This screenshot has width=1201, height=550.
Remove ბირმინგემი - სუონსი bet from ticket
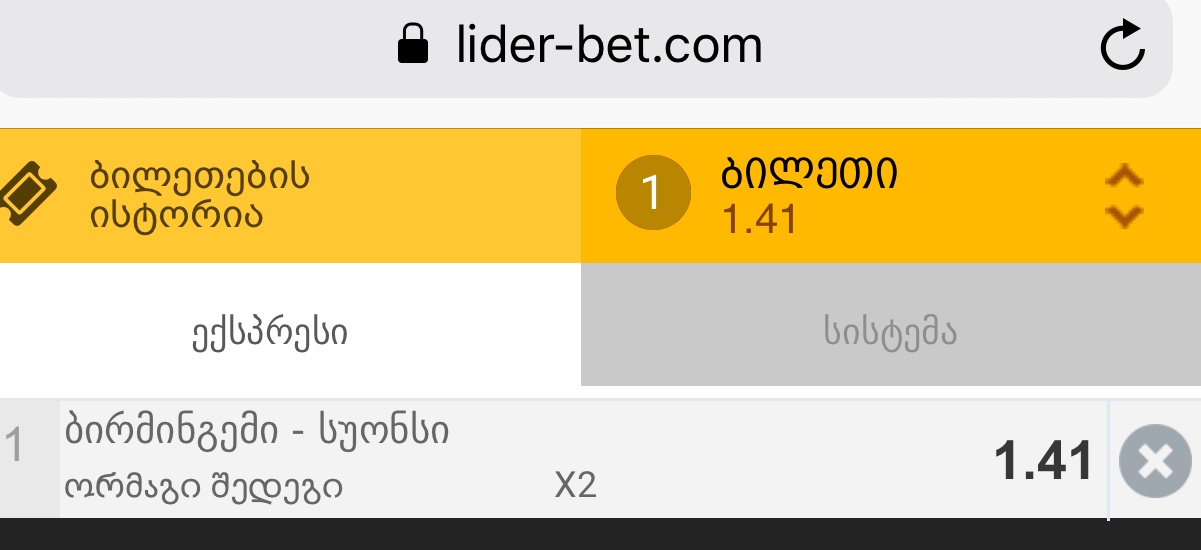(1154, 461)
